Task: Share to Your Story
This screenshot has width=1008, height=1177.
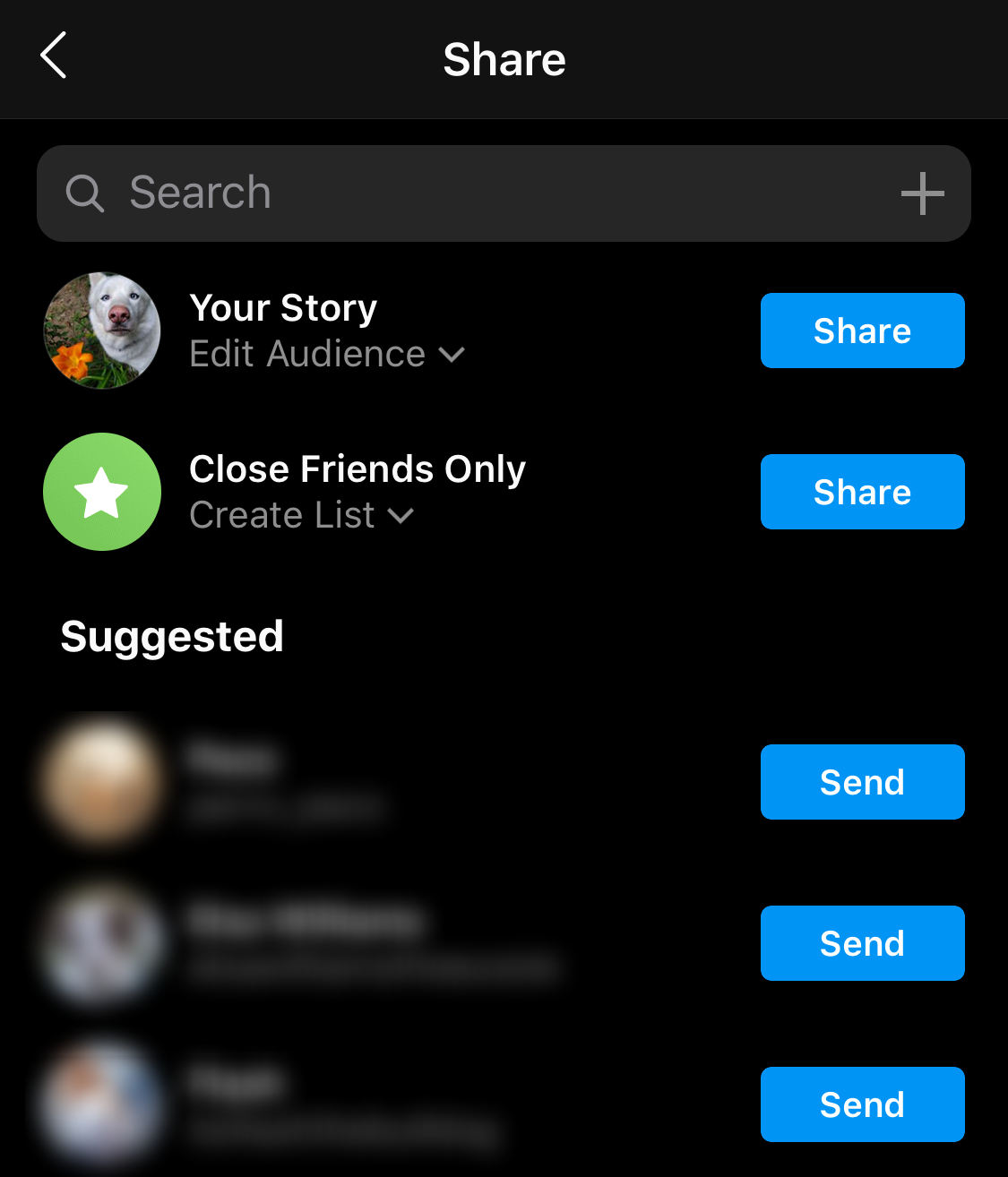Action: point(861,331)
